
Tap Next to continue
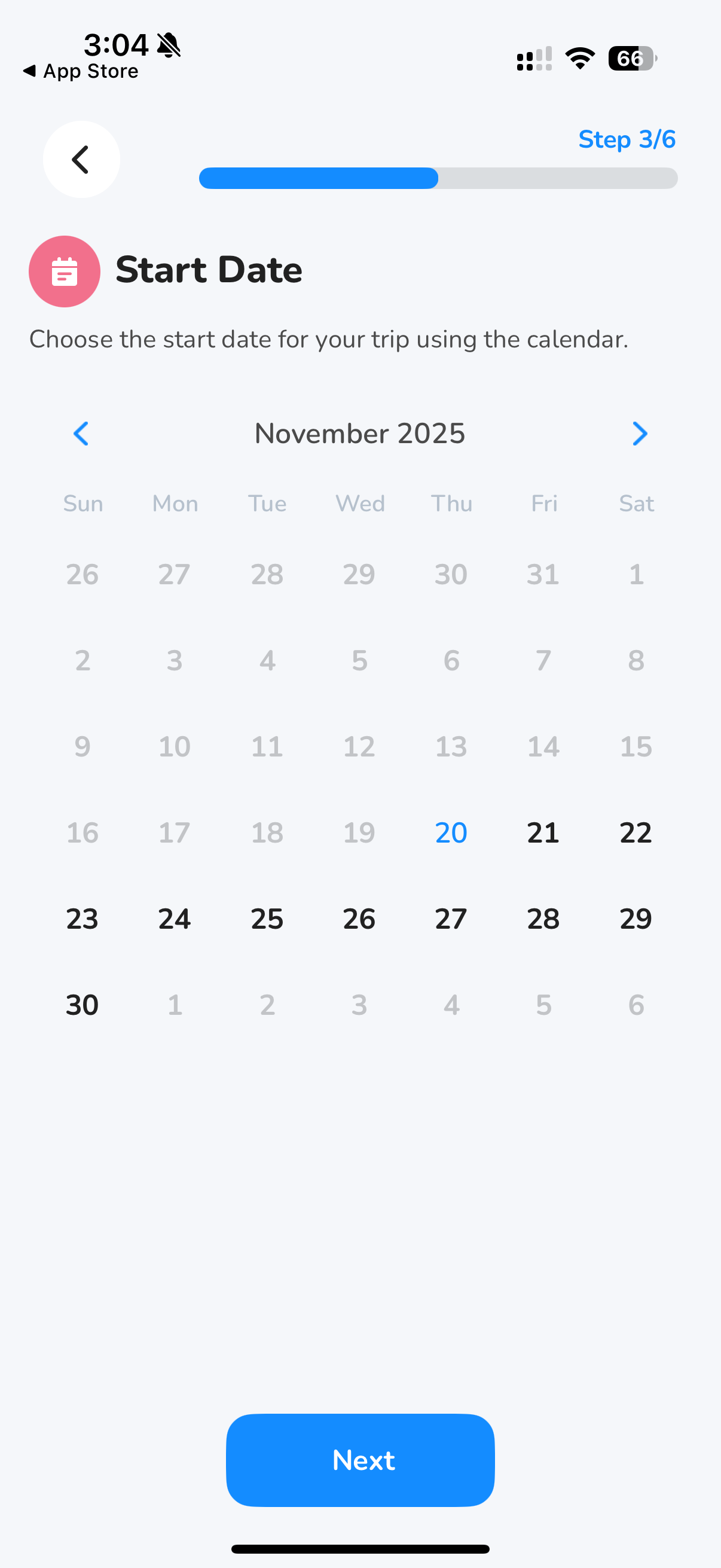(x=360, y=1460)
